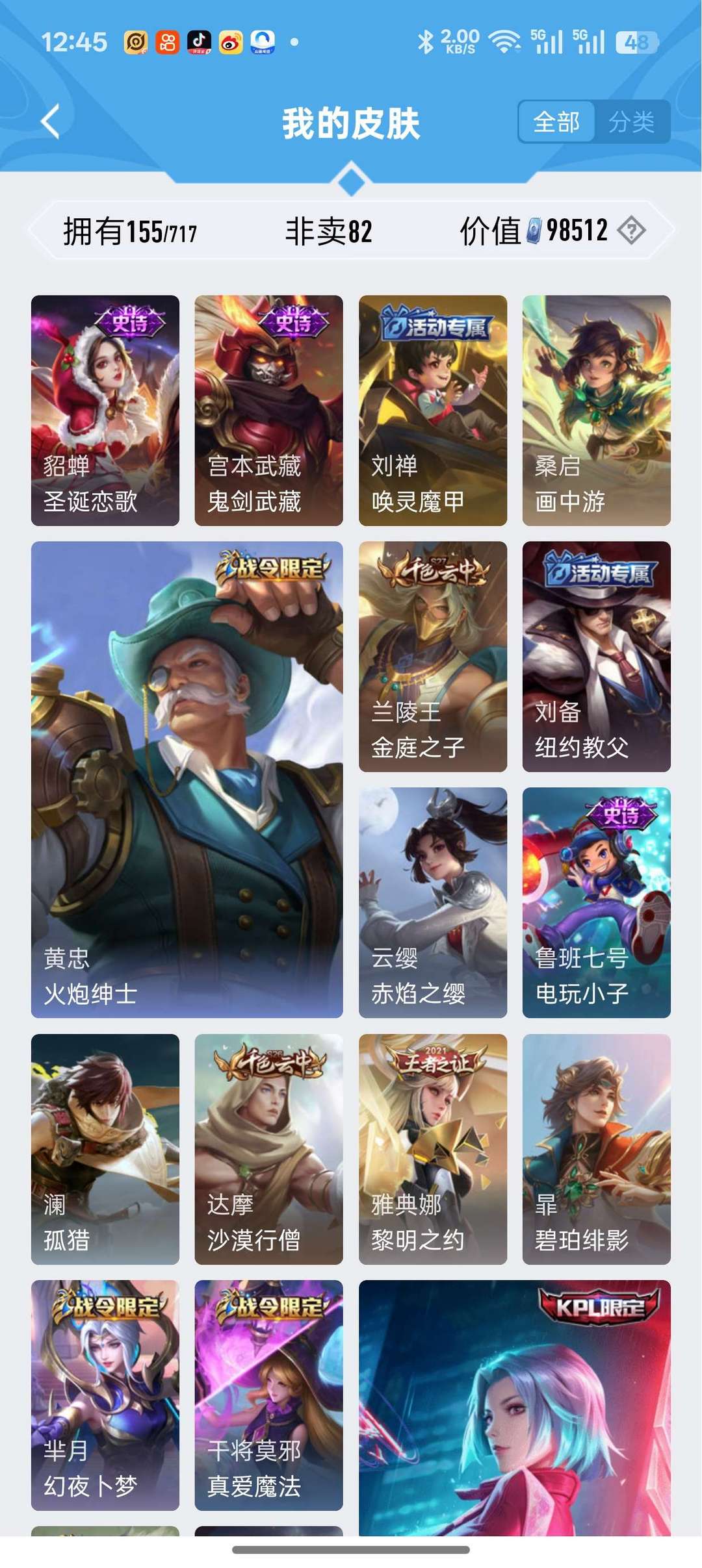View the 桑启 画中游 skin

[597, 411]
